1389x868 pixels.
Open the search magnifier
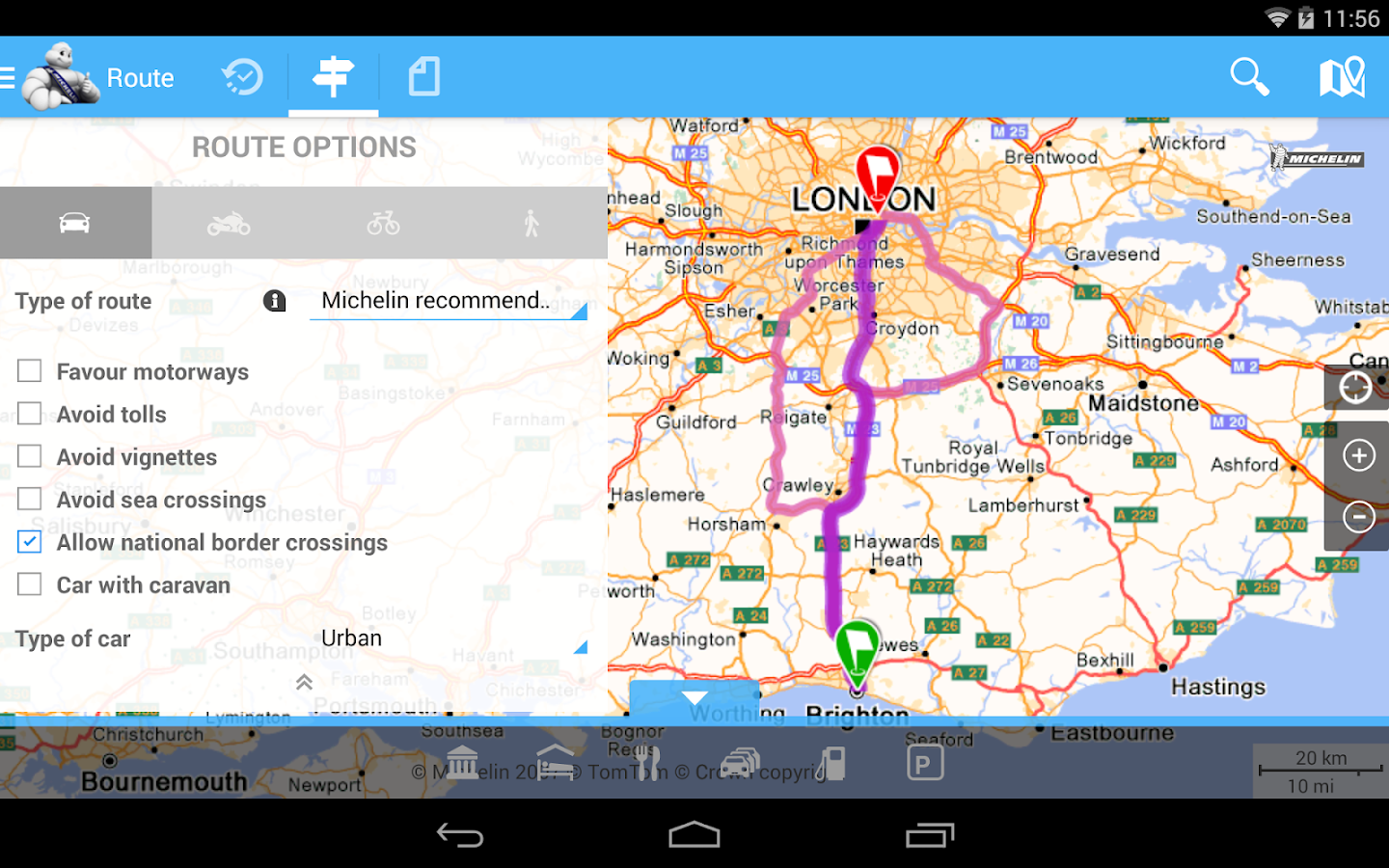tap(1249, 77)
